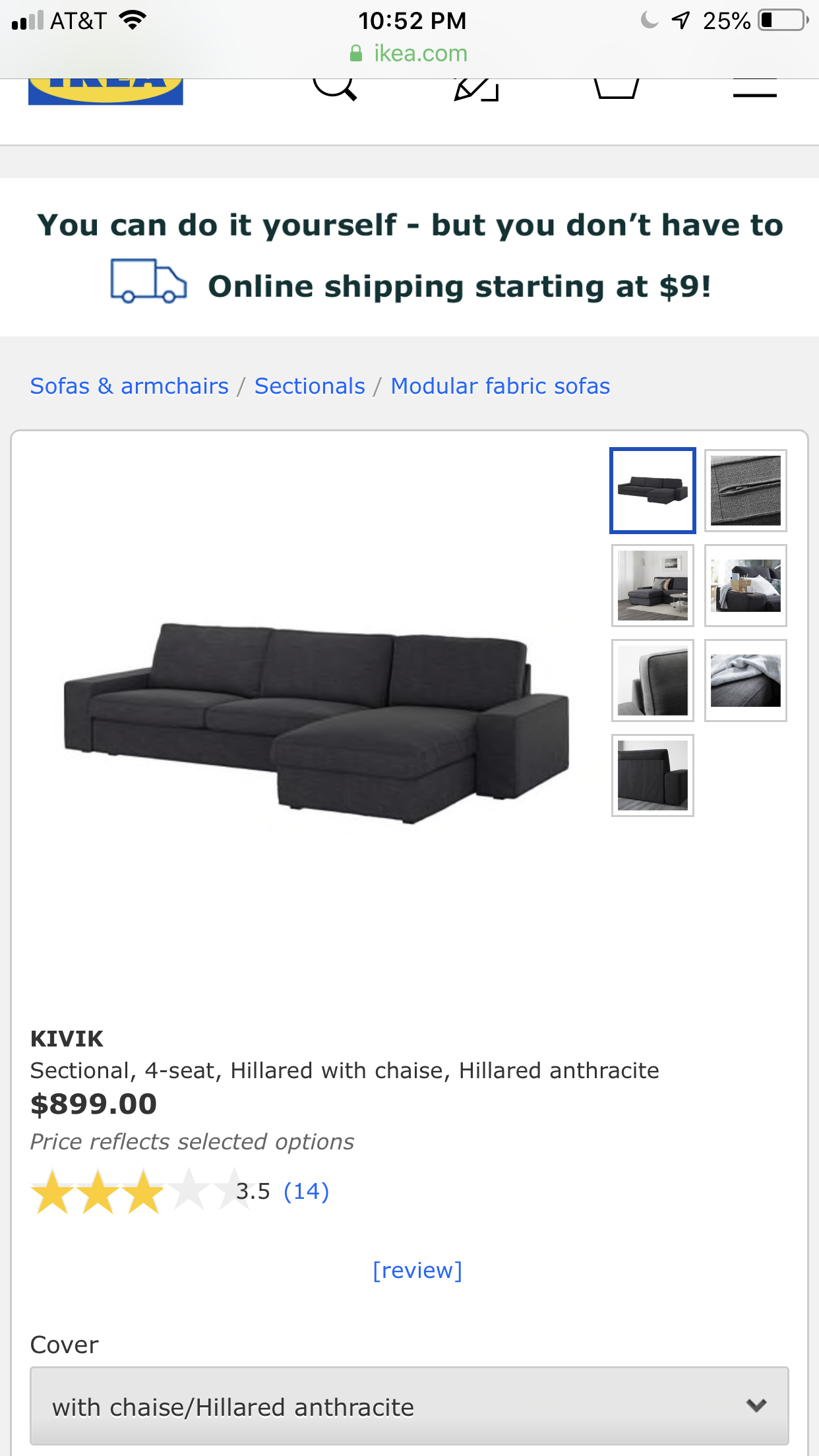
Task: Open the shopping cart icon
Action: (x=616, y=88)
